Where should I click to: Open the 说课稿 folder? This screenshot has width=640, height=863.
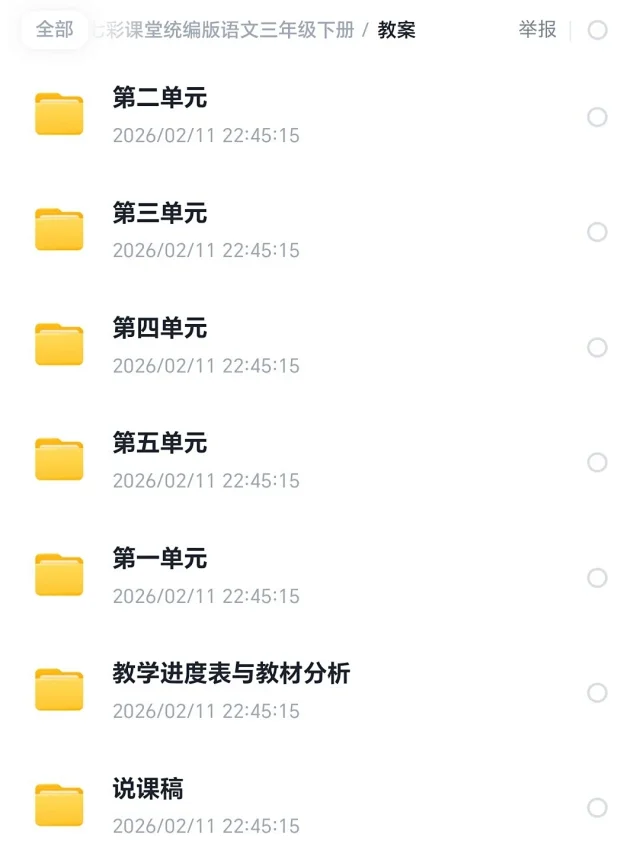148,789
